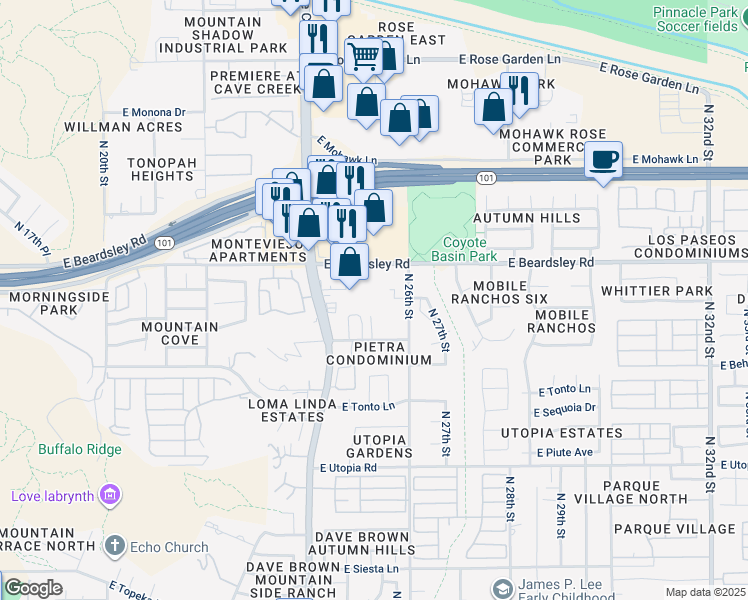Open James P. Lee Early Childhood school pin
This screenshot has width=748, height=600.
pyautogui.click(x=502, y=589)
